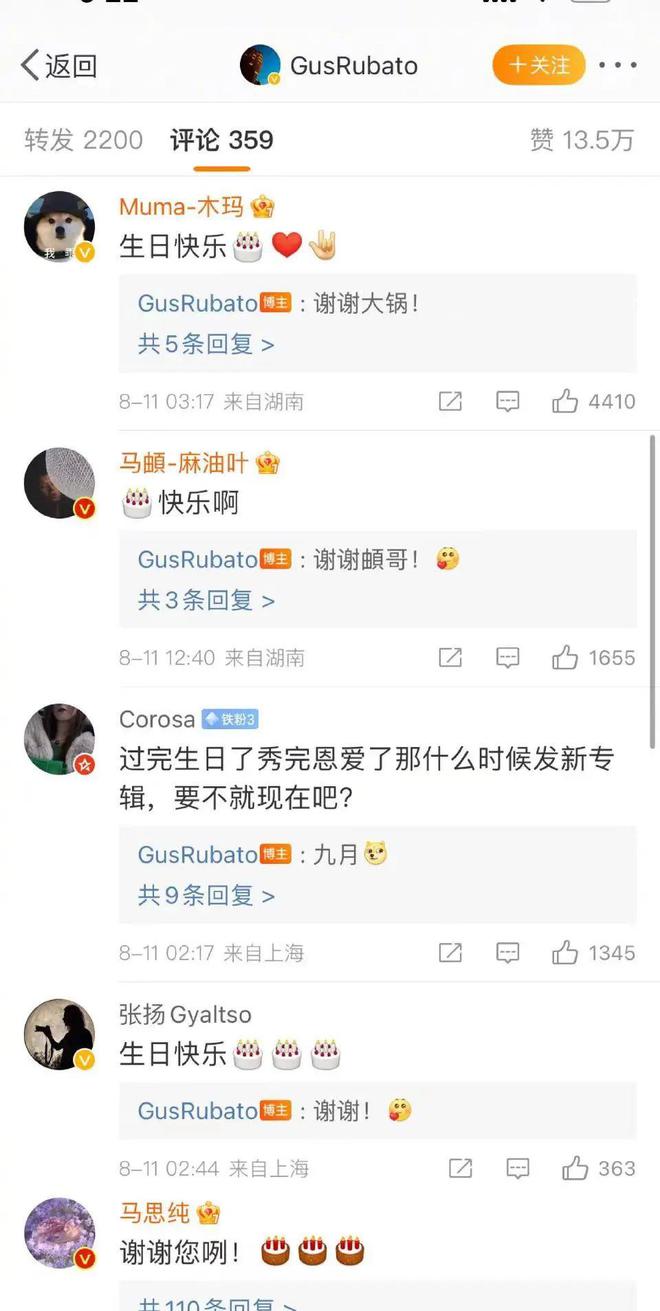Viewport: 660px width, 1311px height.
Task: Visit Muma-木玛's profile via username
Action: (x=181, y=207)
